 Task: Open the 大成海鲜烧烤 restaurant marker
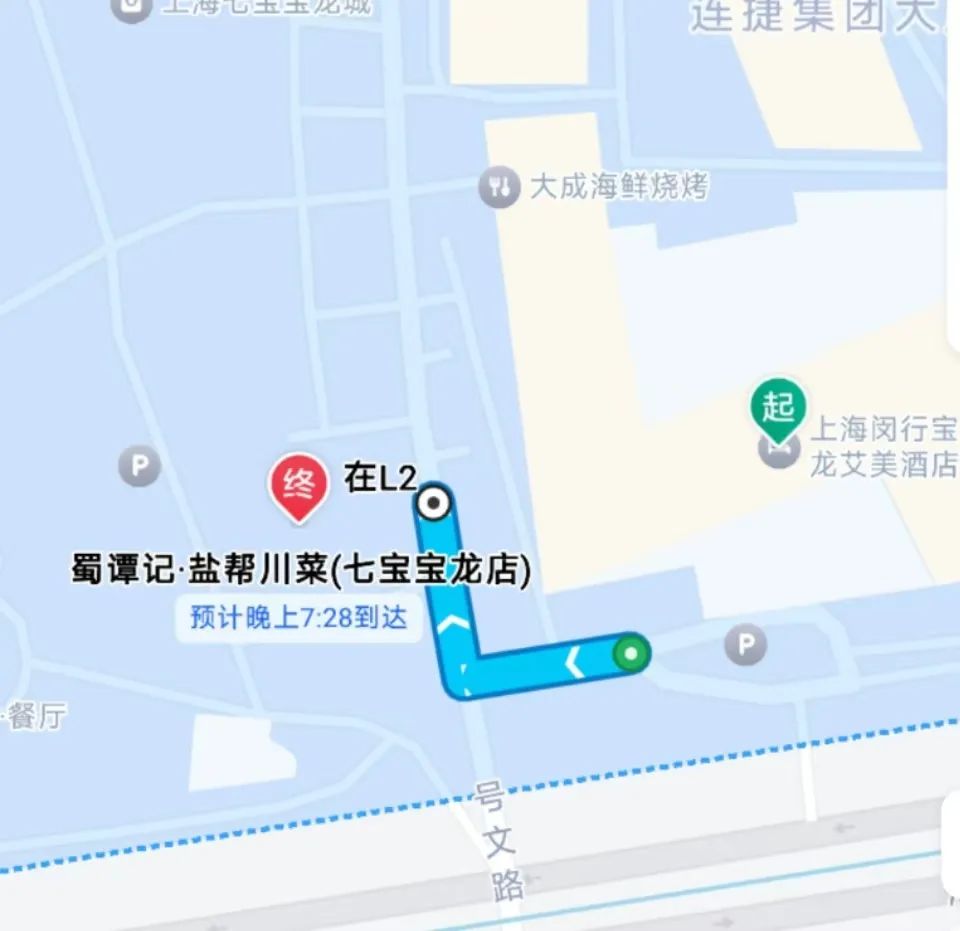click(499, 186)
